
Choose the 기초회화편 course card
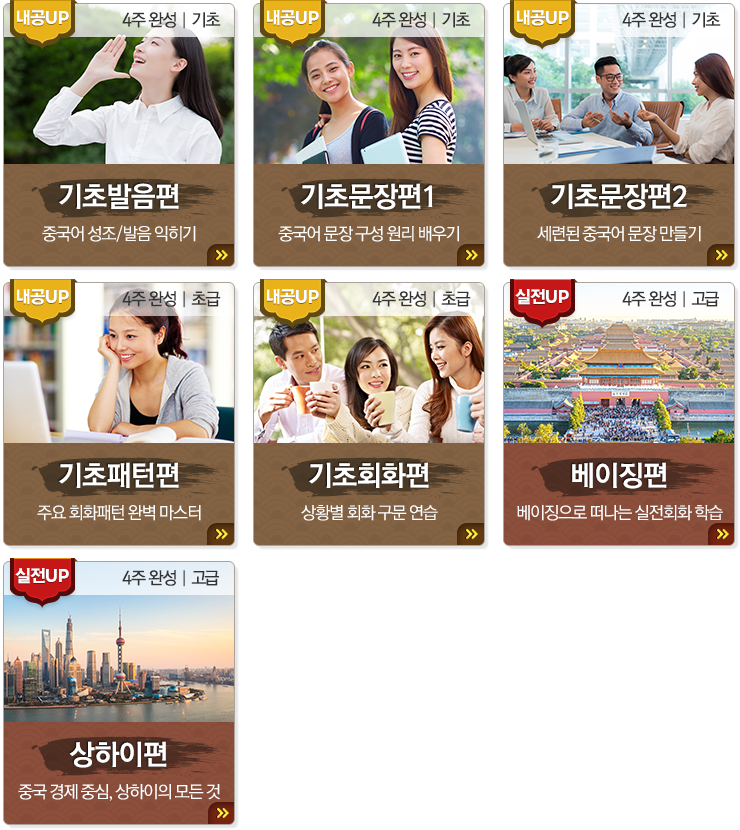pyautogui.click(x=369, y=414)
